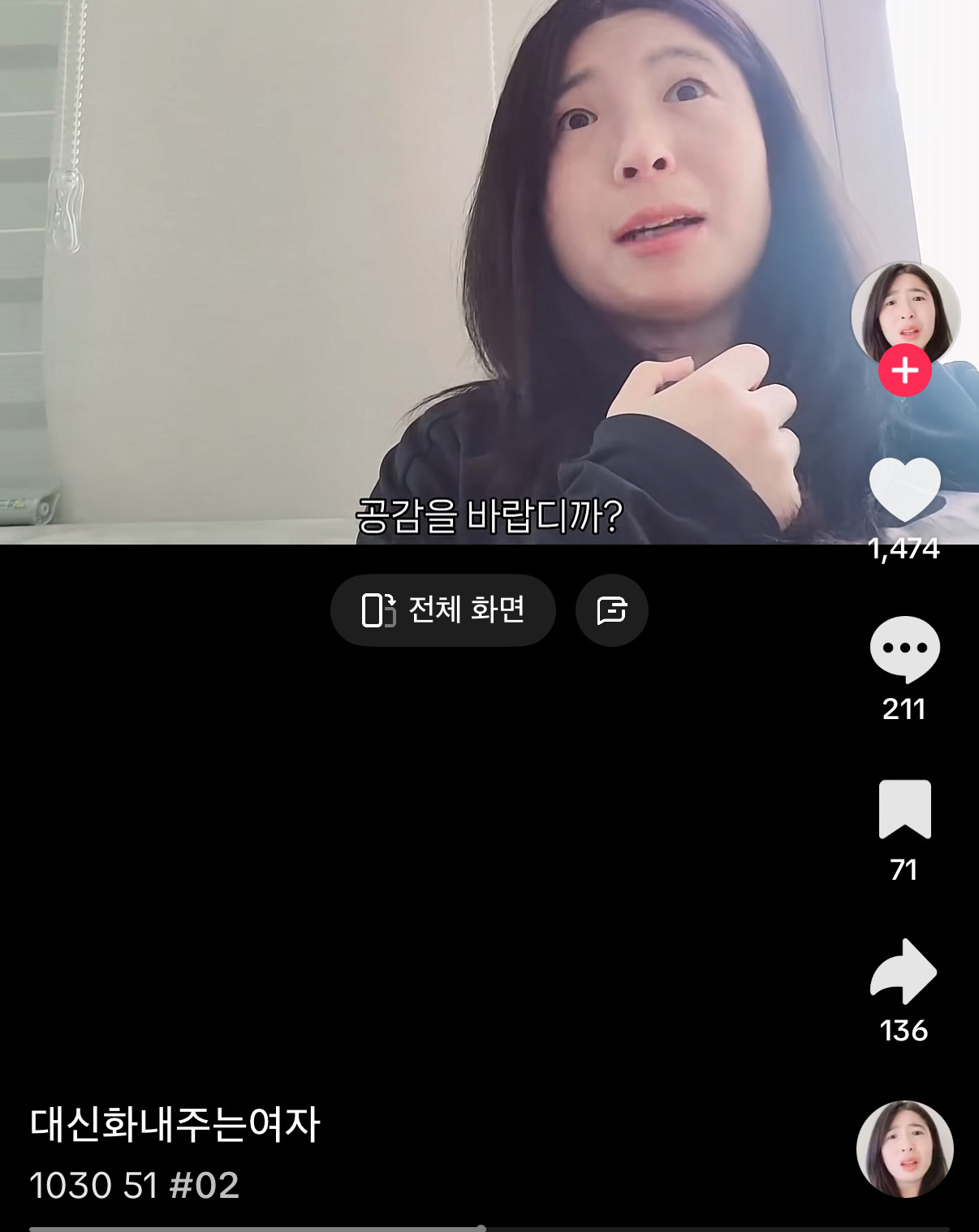Viewport: 979px width, 1232px height.
Task: Open the sound disc at bottom right
Action: tap(904, 1148)
